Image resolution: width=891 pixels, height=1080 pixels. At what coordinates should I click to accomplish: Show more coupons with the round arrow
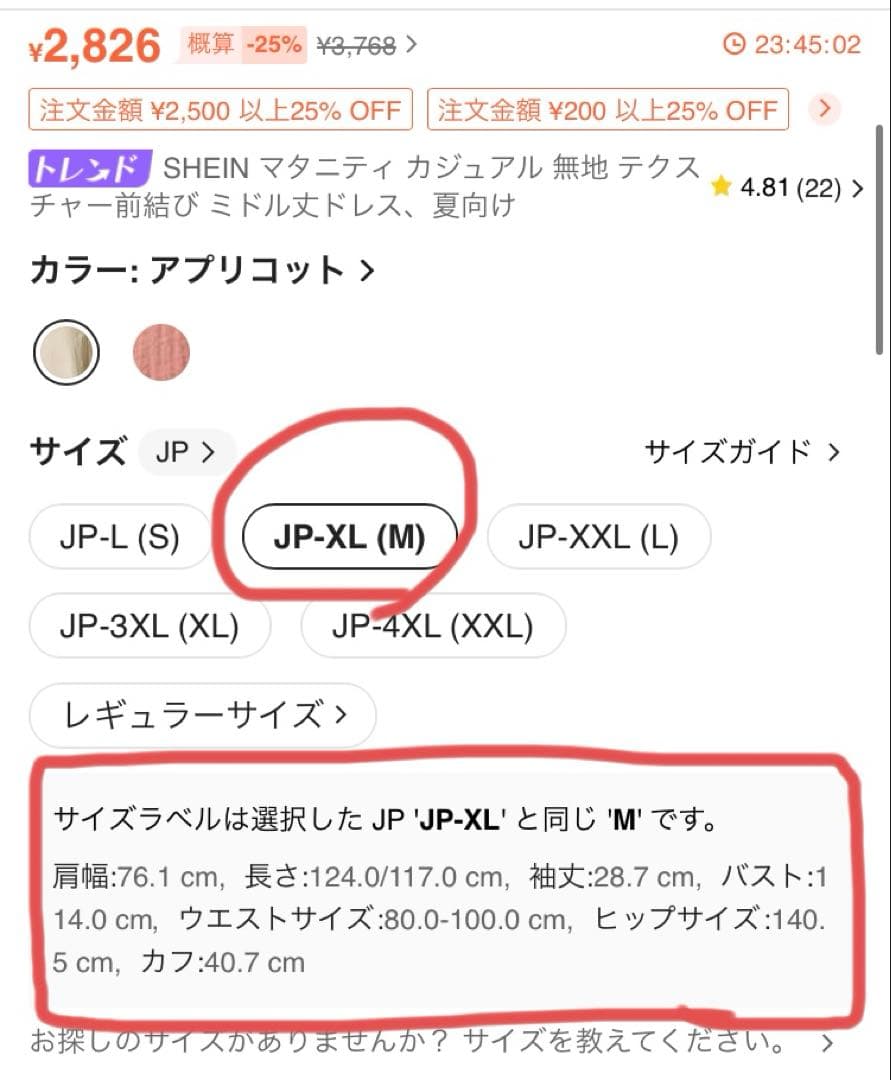pyautogui.click(x=824, y=109)
